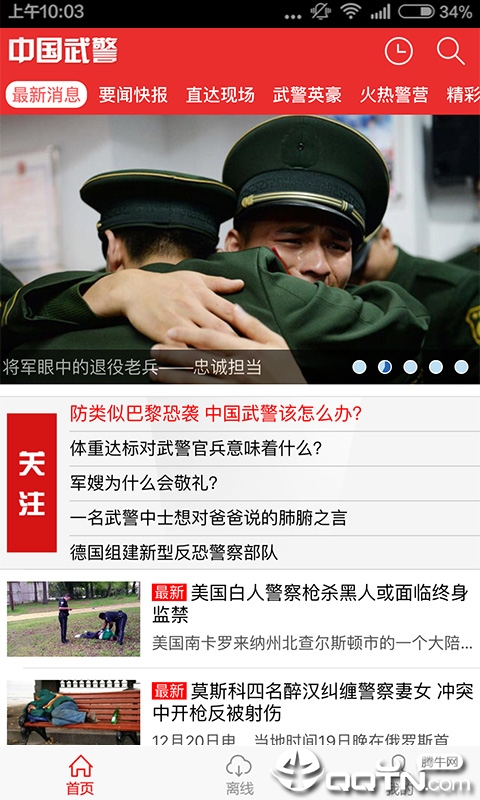Select the 最新消息 tab
Viewport: 480px width, 800px height.
(x=46, y=94)
